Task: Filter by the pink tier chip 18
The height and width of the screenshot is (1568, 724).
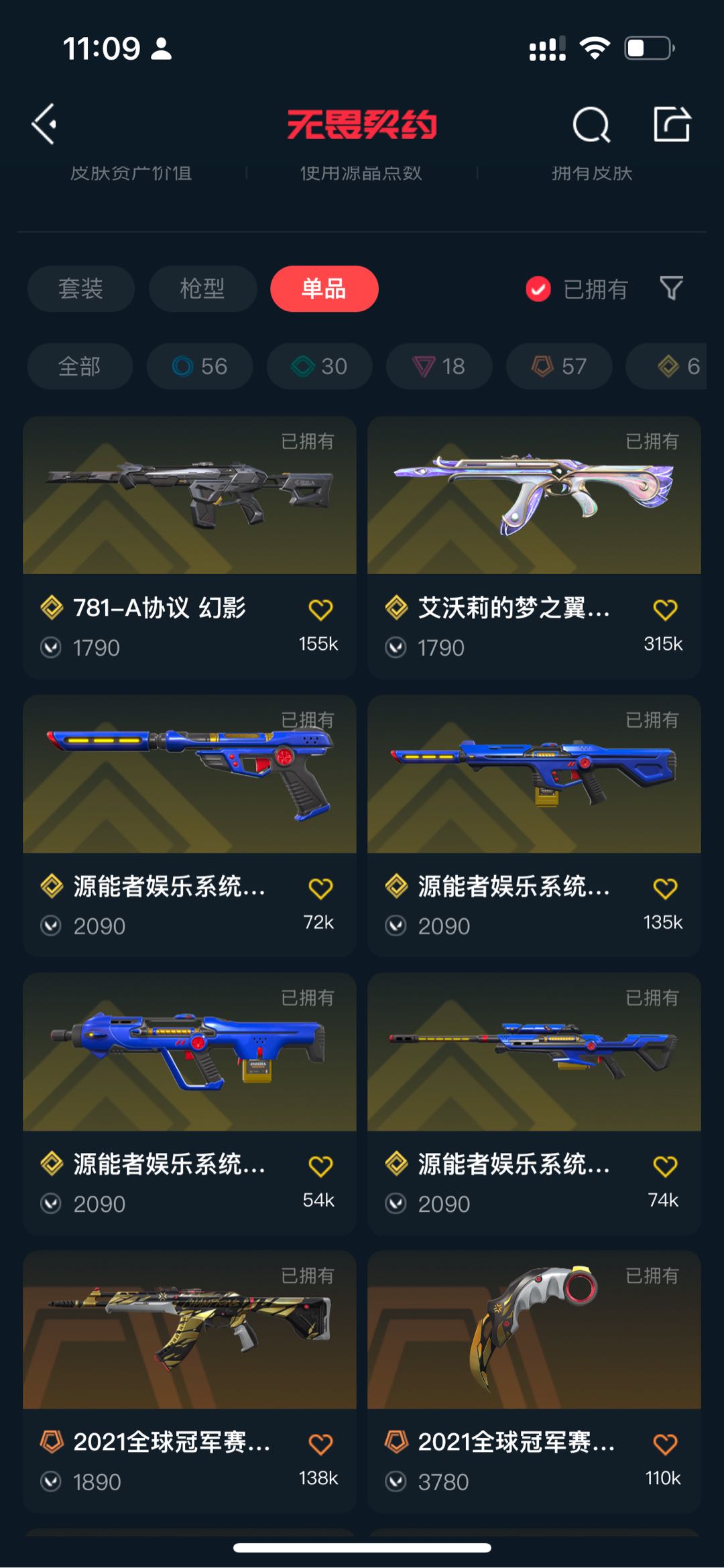Action: [439, 366]
